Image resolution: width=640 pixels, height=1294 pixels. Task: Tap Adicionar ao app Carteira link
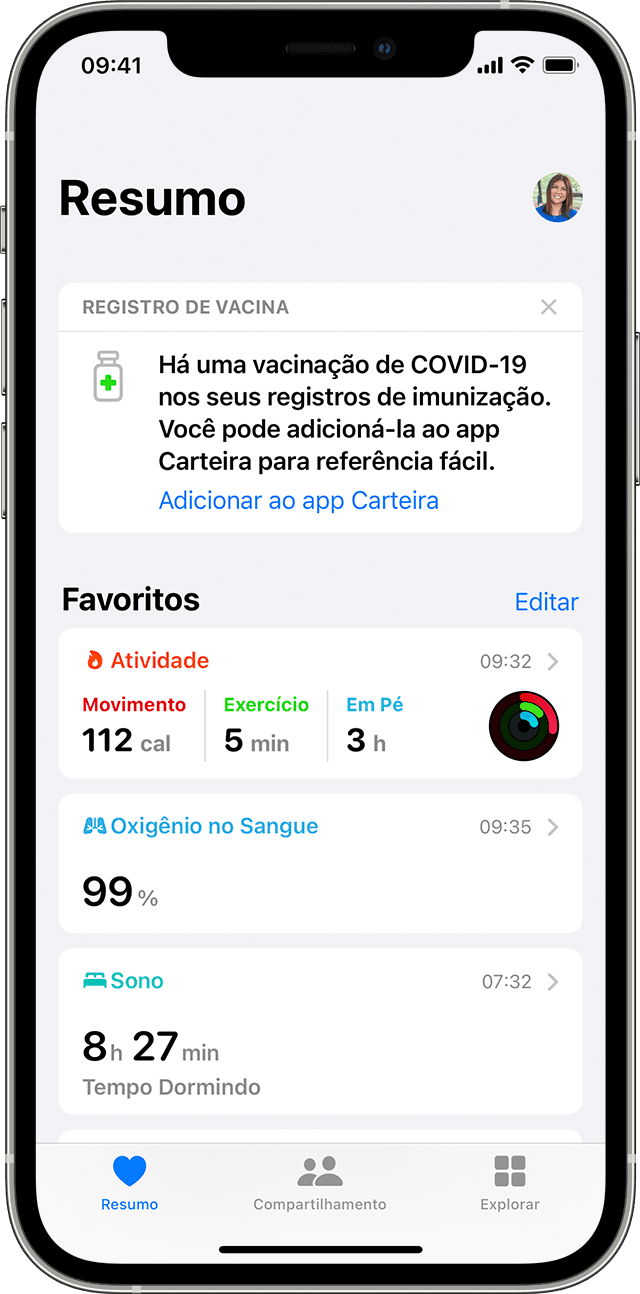298,500
